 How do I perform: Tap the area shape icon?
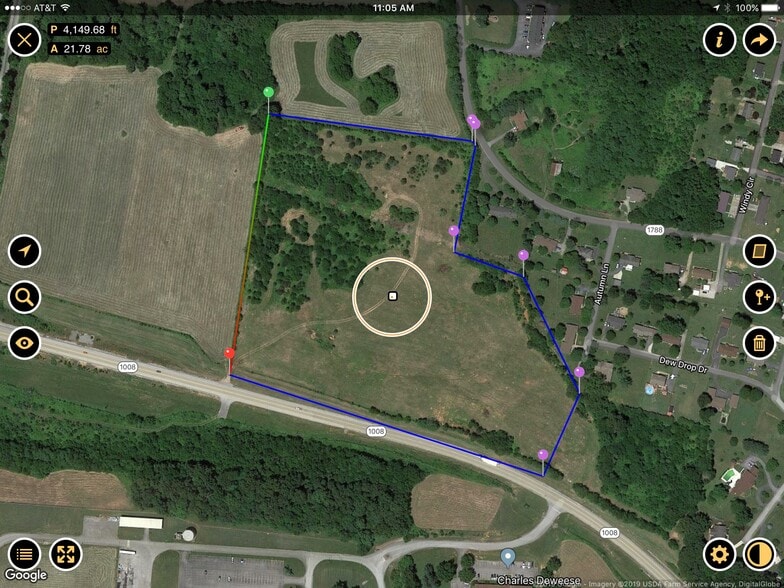click(760, 250)
